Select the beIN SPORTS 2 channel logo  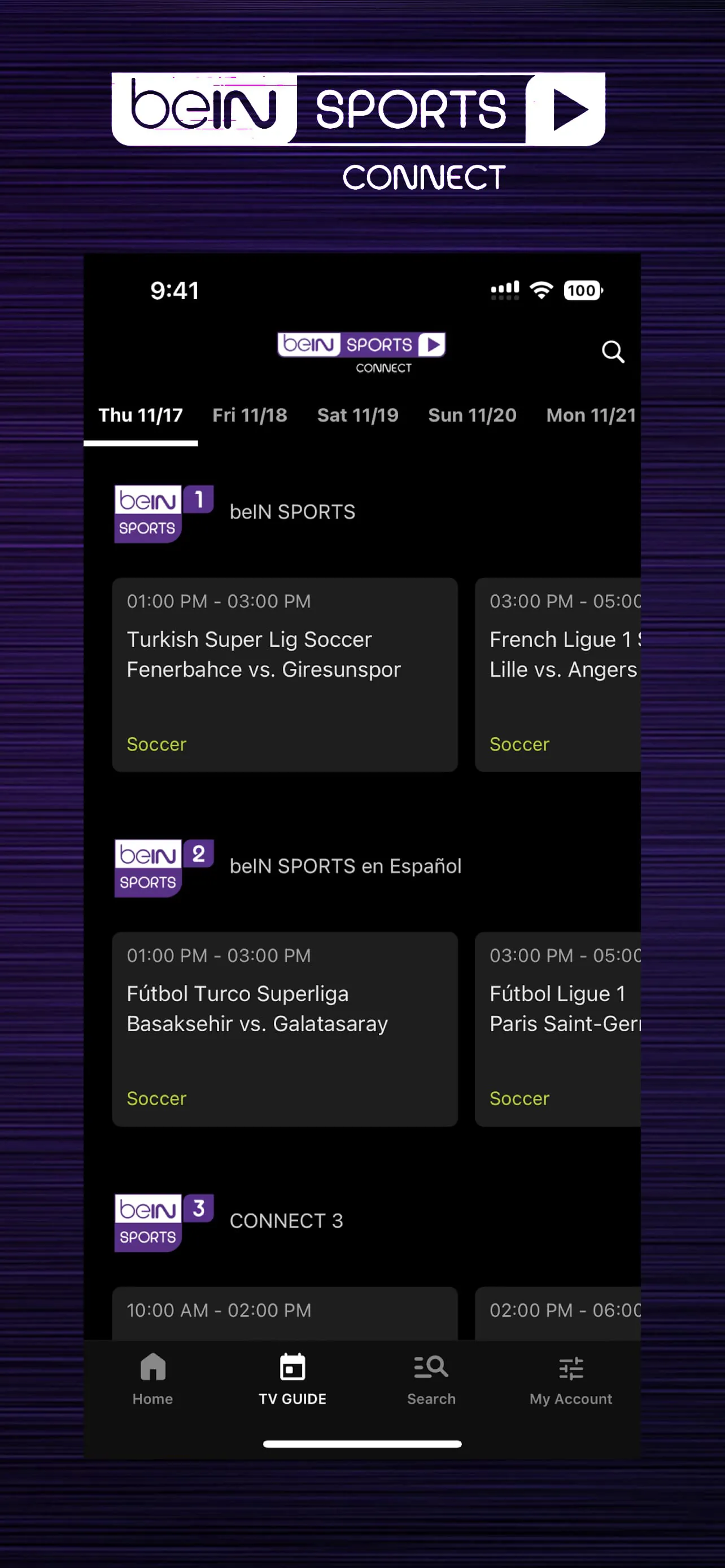click(x=163, y=868)
